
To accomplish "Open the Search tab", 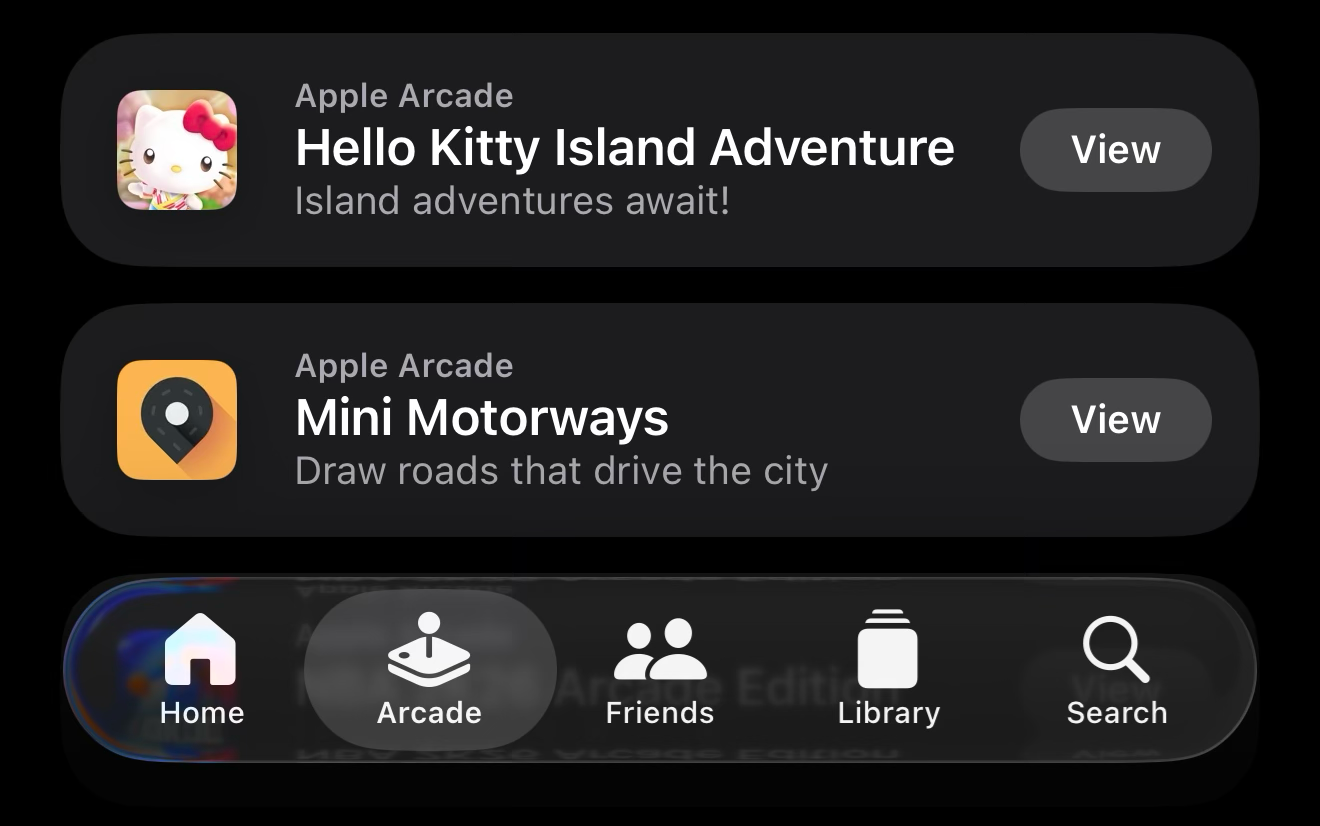I will pos(1116,670).
